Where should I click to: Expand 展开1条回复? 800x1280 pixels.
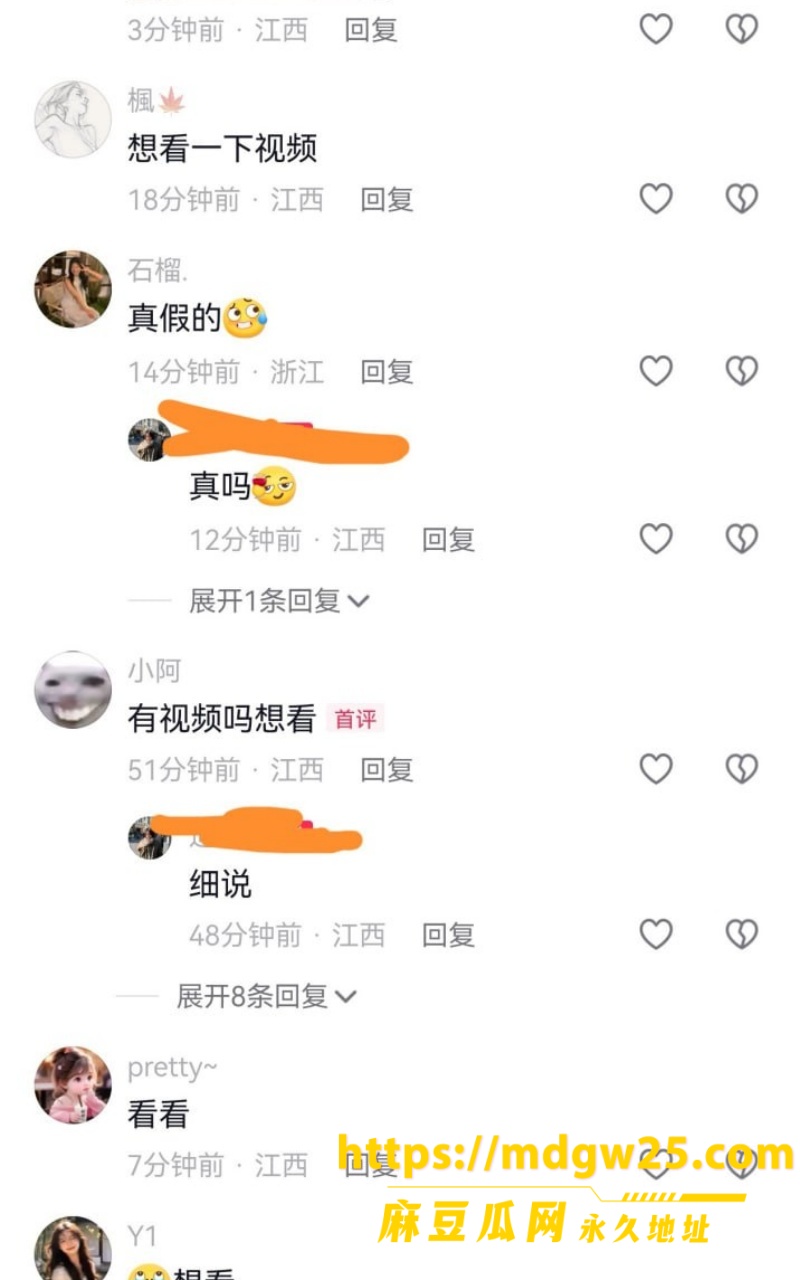(x=279, y=601)
